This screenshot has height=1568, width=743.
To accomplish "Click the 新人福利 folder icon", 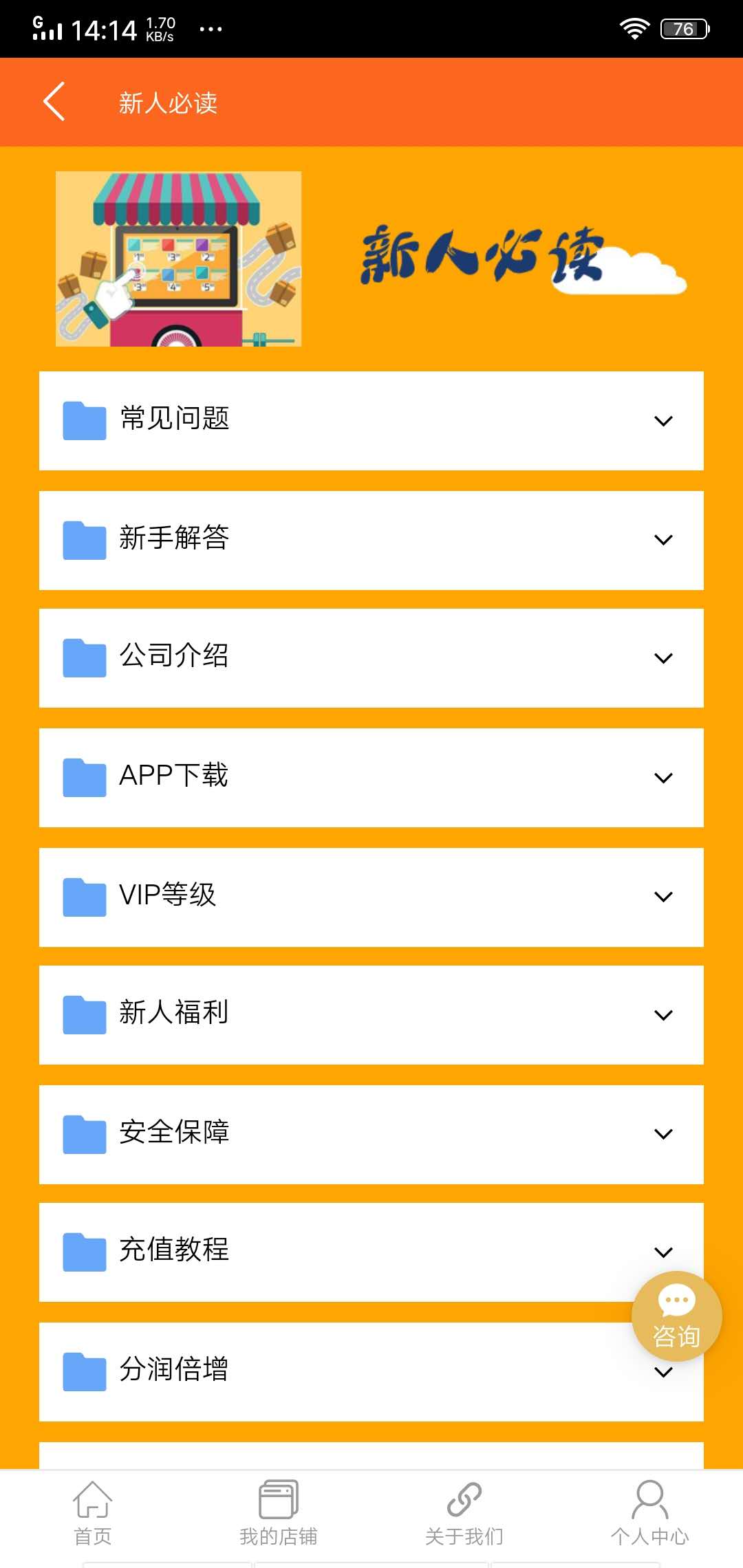I will (x=83, y=1014).
